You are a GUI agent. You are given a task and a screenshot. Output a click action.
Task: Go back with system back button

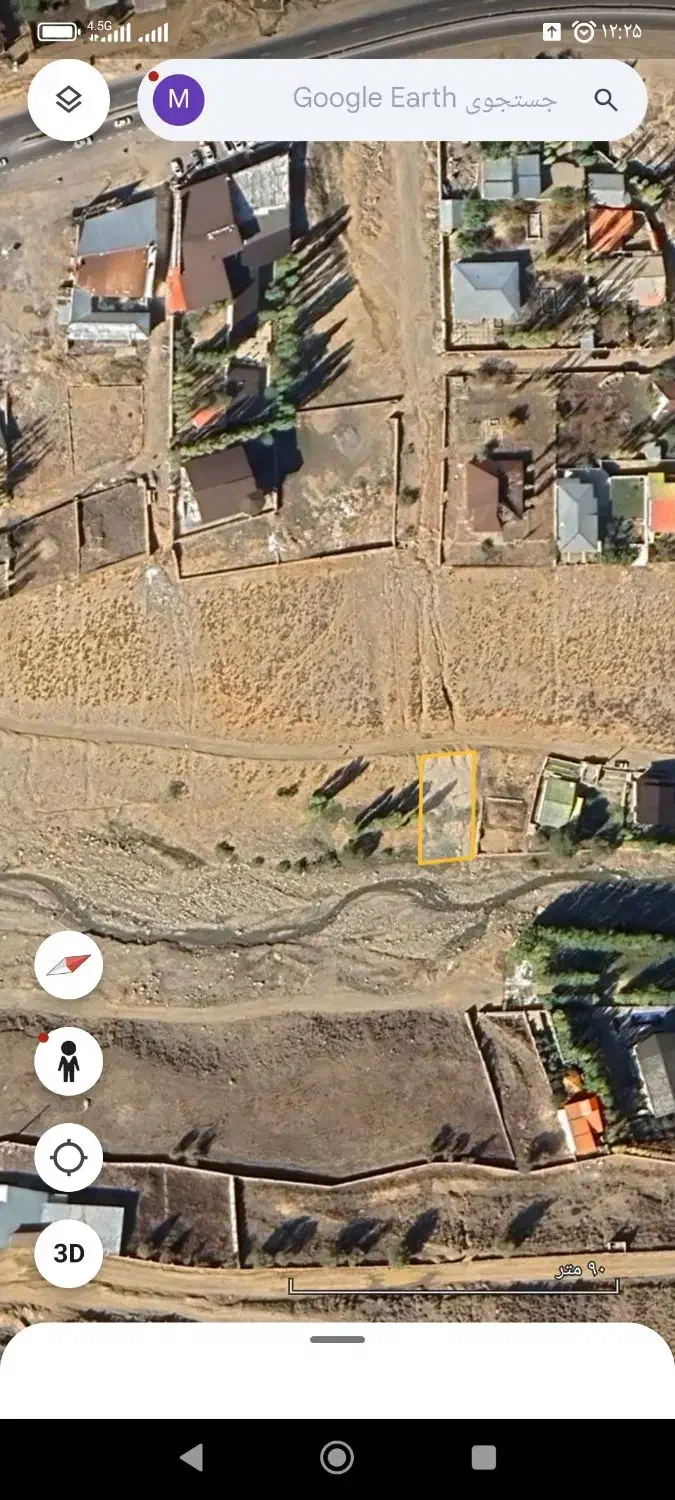(191, 1457)
